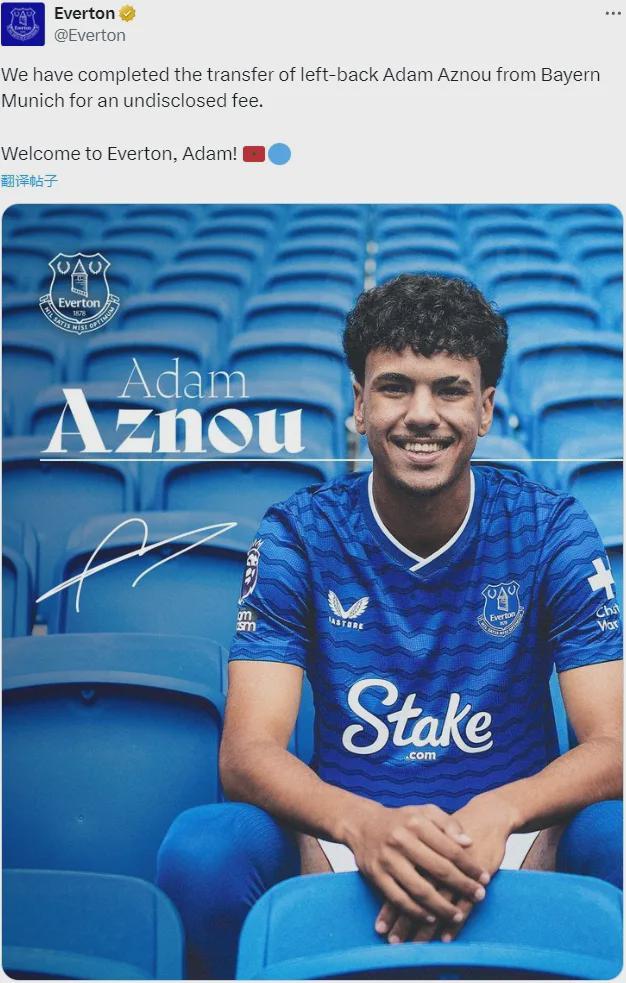Tap the 翻译帖子 translate post link
626x983 pixels.
(30, 181)
